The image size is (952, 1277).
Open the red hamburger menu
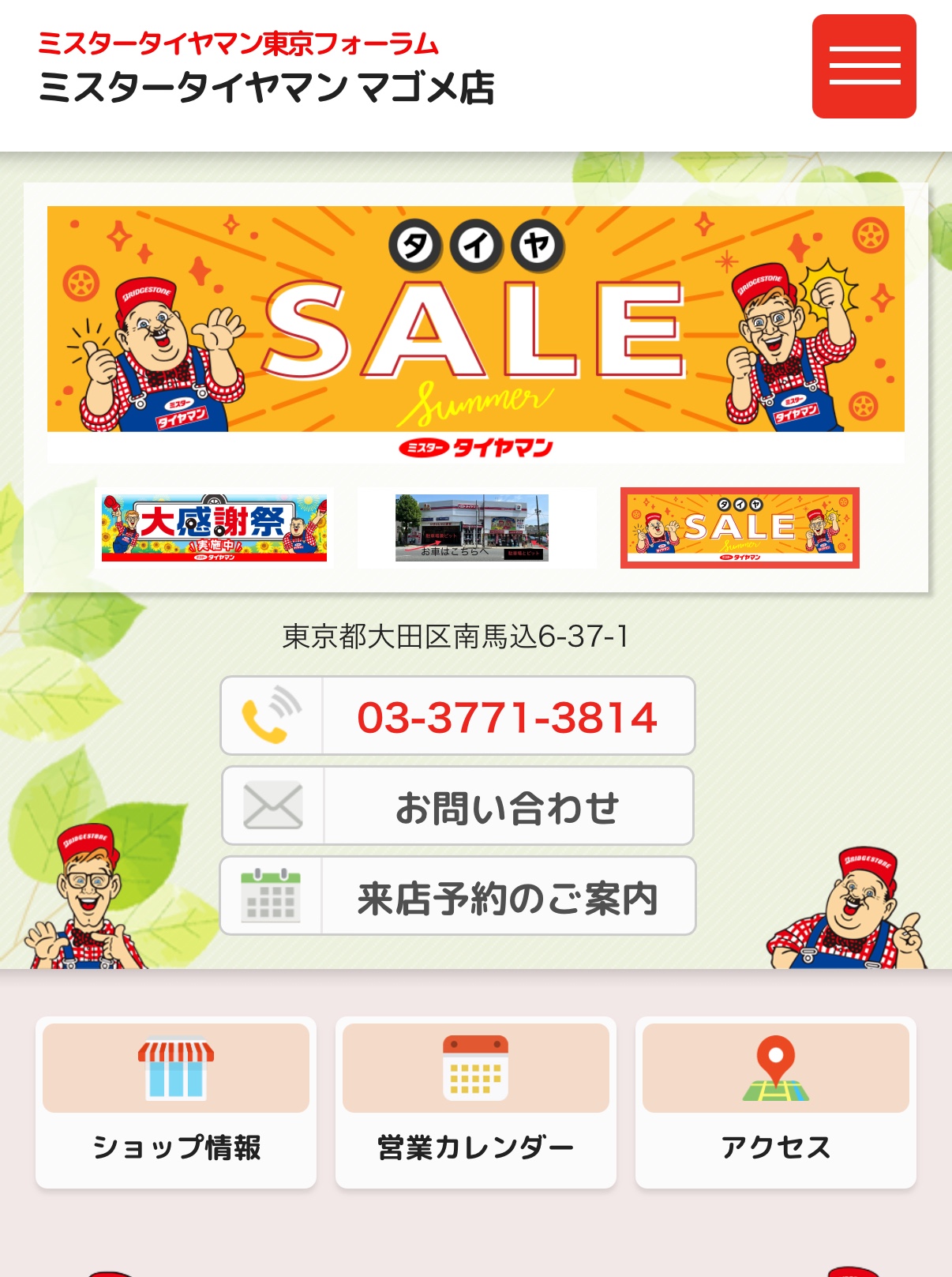(864, 66)
